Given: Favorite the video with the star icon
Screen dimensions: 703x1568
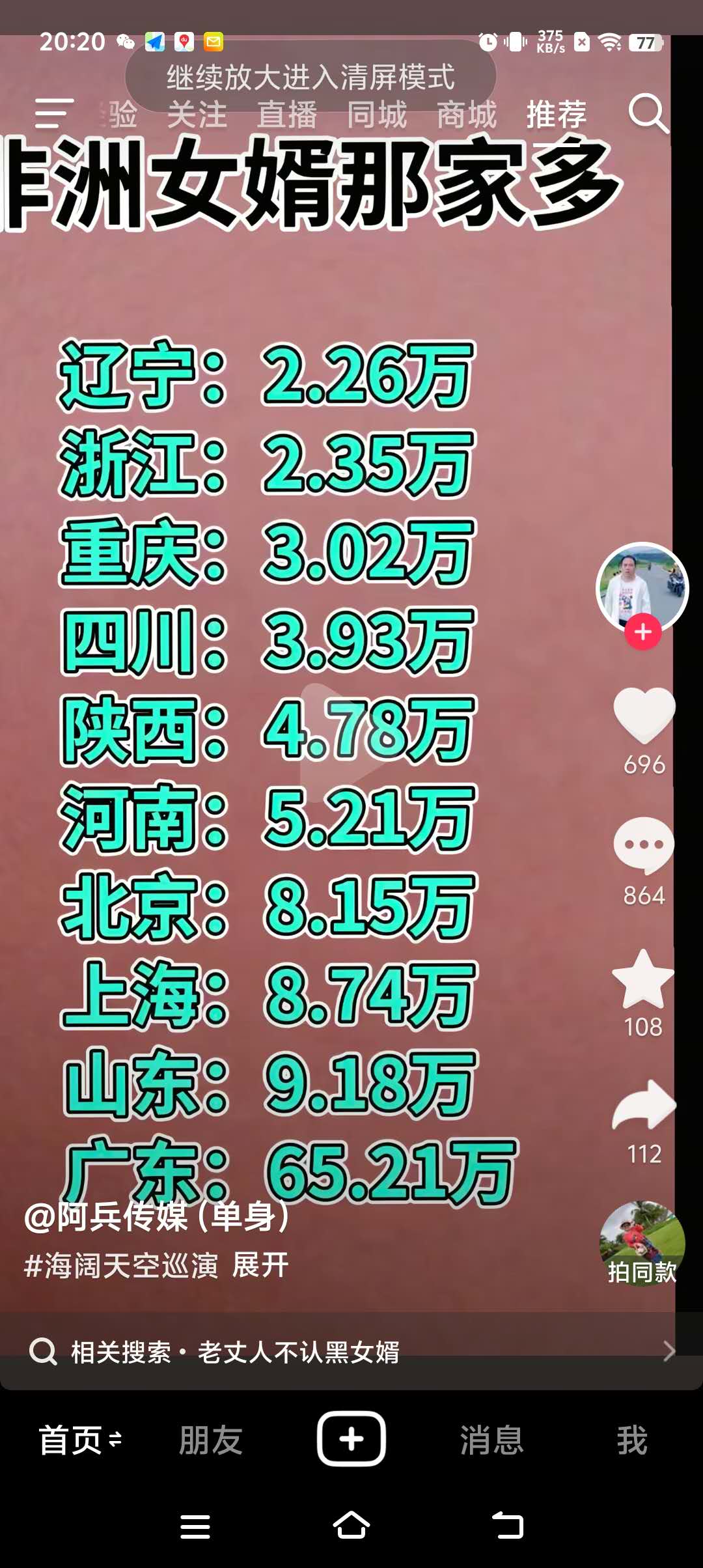Looking at the screenshot, I should 642,980.
